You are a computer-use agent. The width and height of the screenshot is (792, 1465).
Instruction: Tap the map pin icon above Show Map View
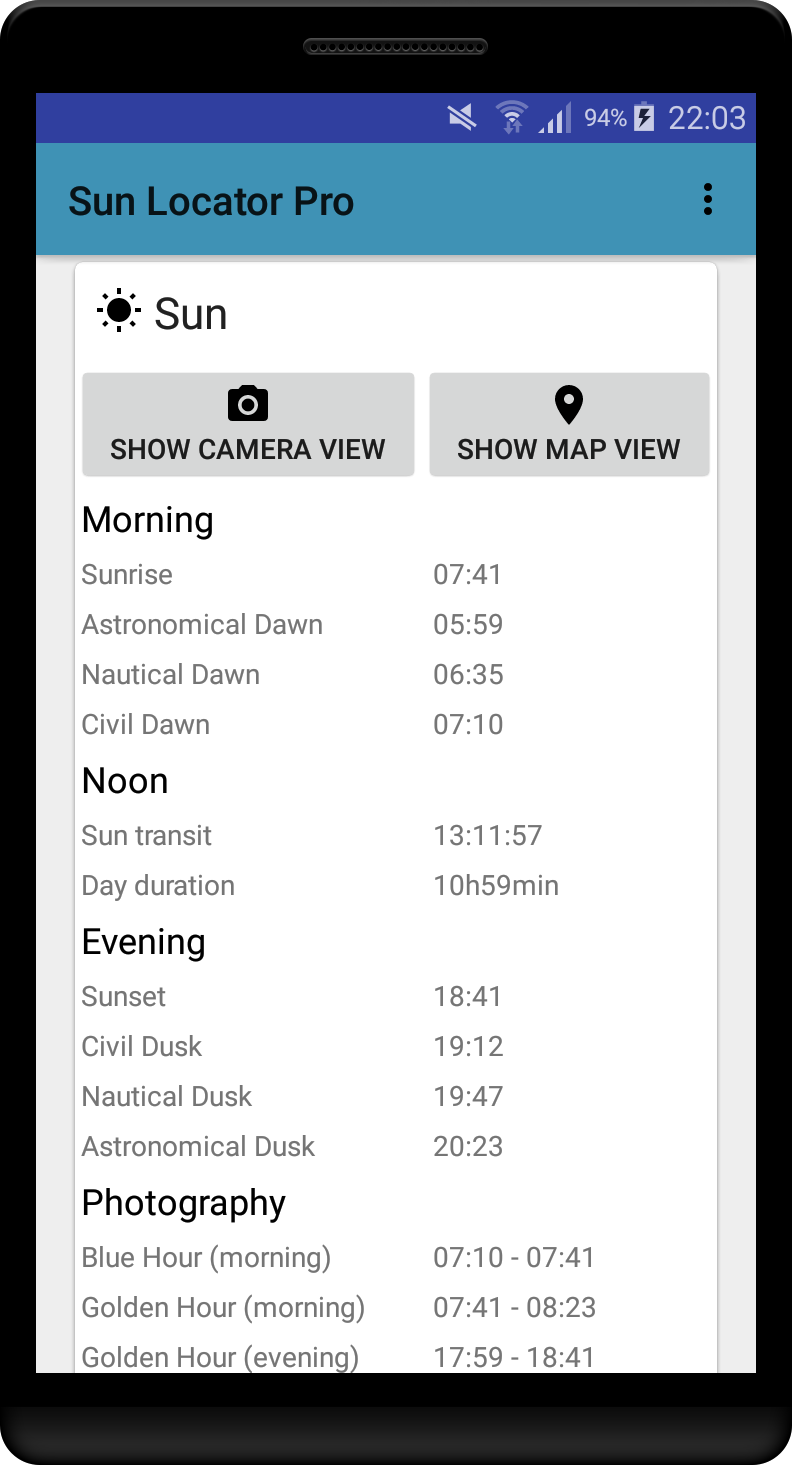pos(568,403)
